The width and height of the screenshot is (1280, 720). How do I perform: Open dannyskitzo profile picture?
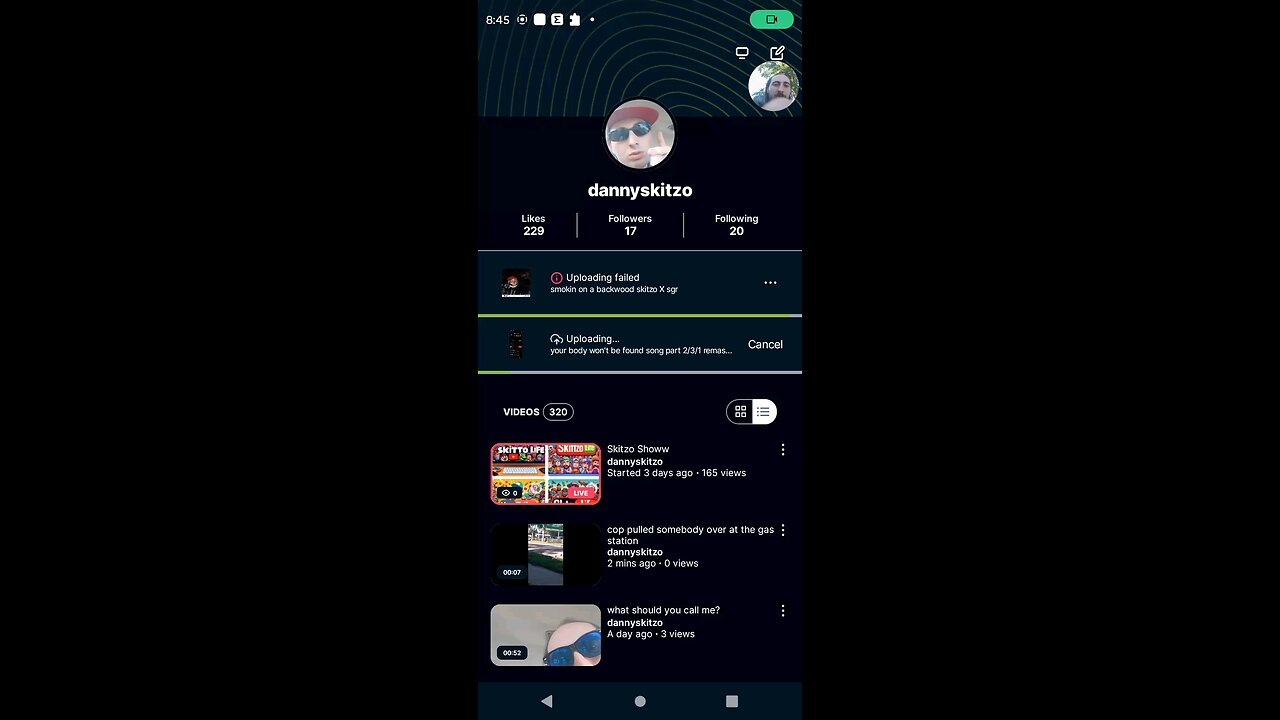(640, 135)
